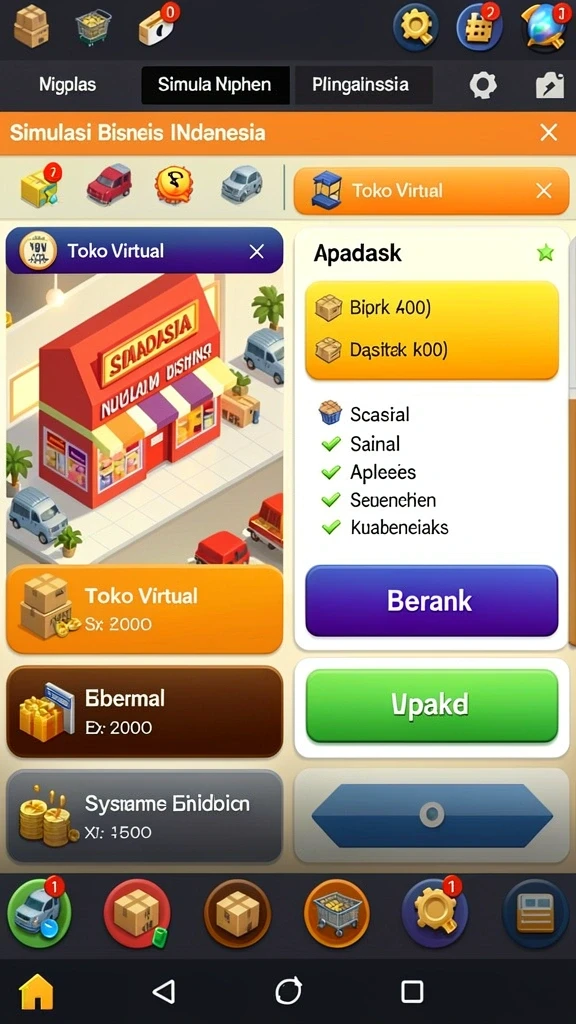Tap the red car icon in the toolbar
The image size is (576, 1024).
pos(109,183)
